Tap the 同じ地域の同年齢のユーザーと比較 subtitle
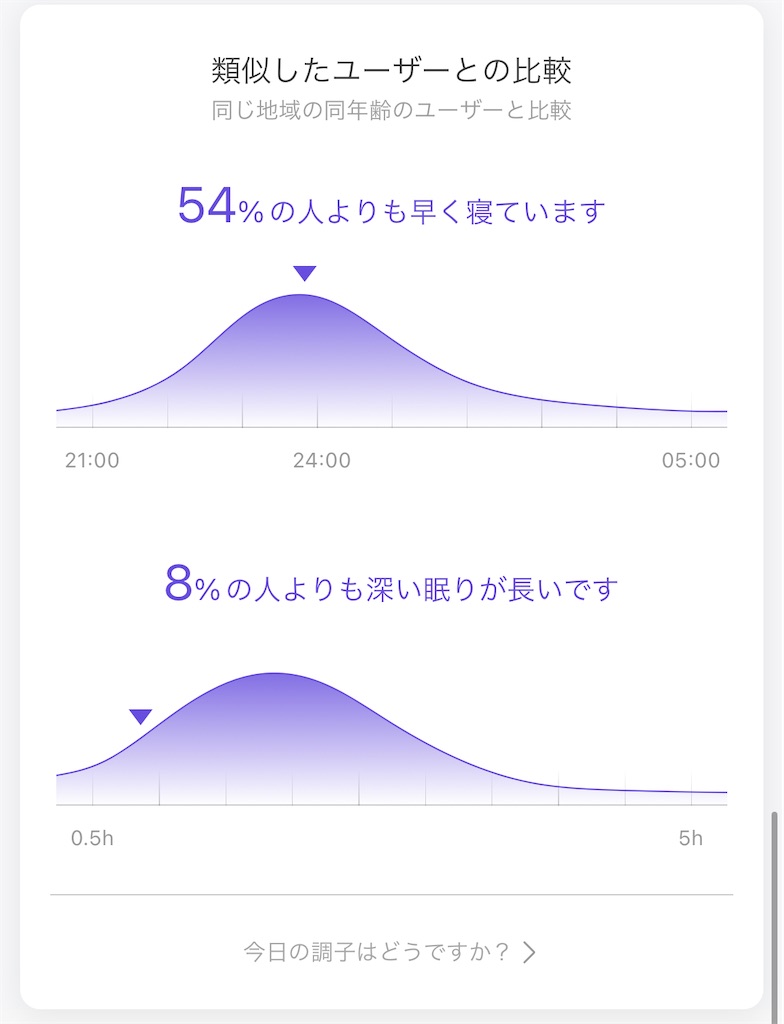 tap(391, 113)
